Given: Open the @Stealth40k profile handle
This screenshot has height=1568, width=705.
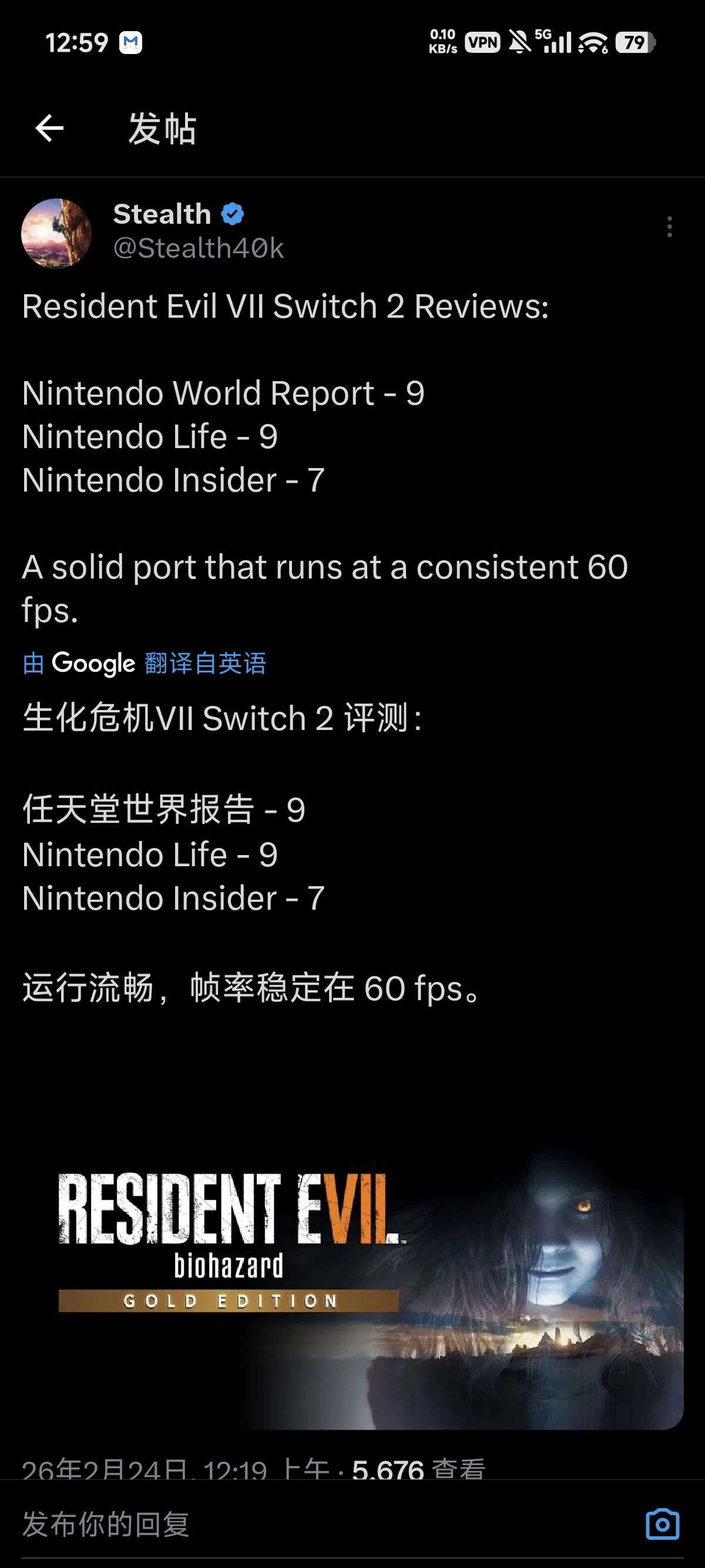Looking at the screenshot, I should 199,248.
